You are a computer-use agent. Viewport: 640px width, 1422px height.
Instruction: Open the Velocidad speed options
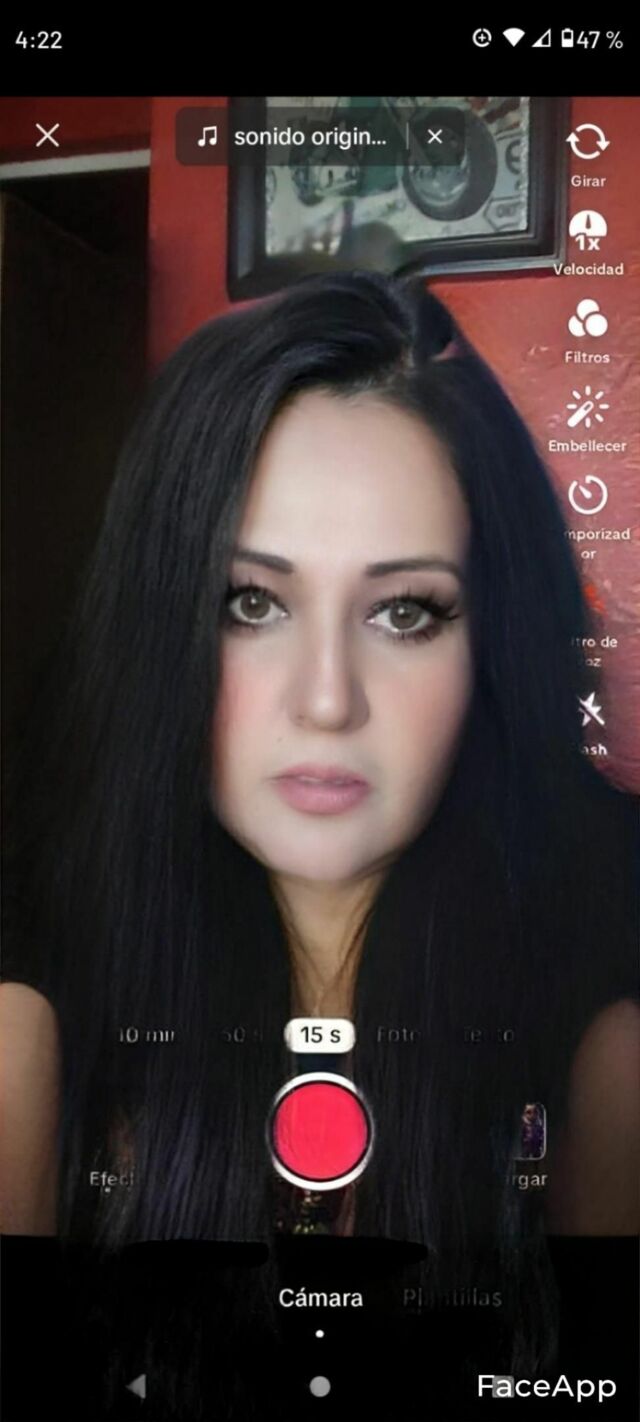[588, 232]
